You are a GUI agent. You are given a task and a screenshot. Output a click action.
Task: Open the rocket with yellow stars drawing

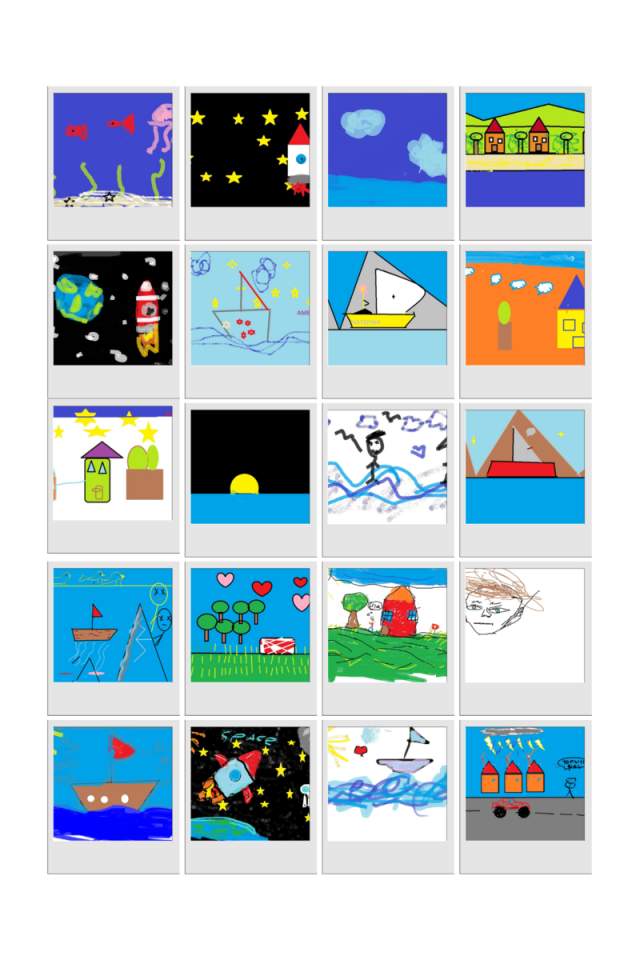[250, 150]
